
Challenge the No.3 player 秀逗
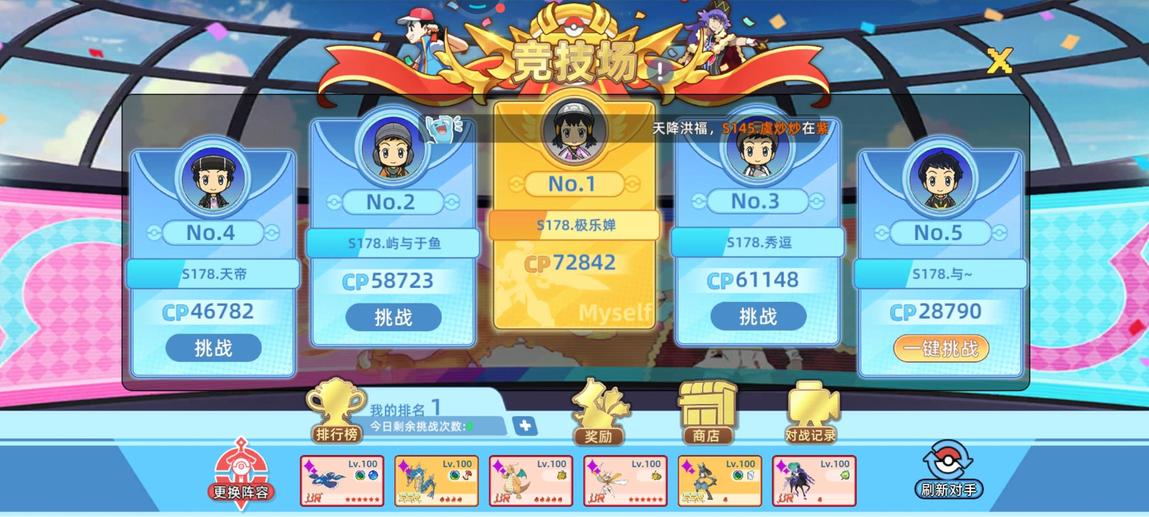click(758, 317)
